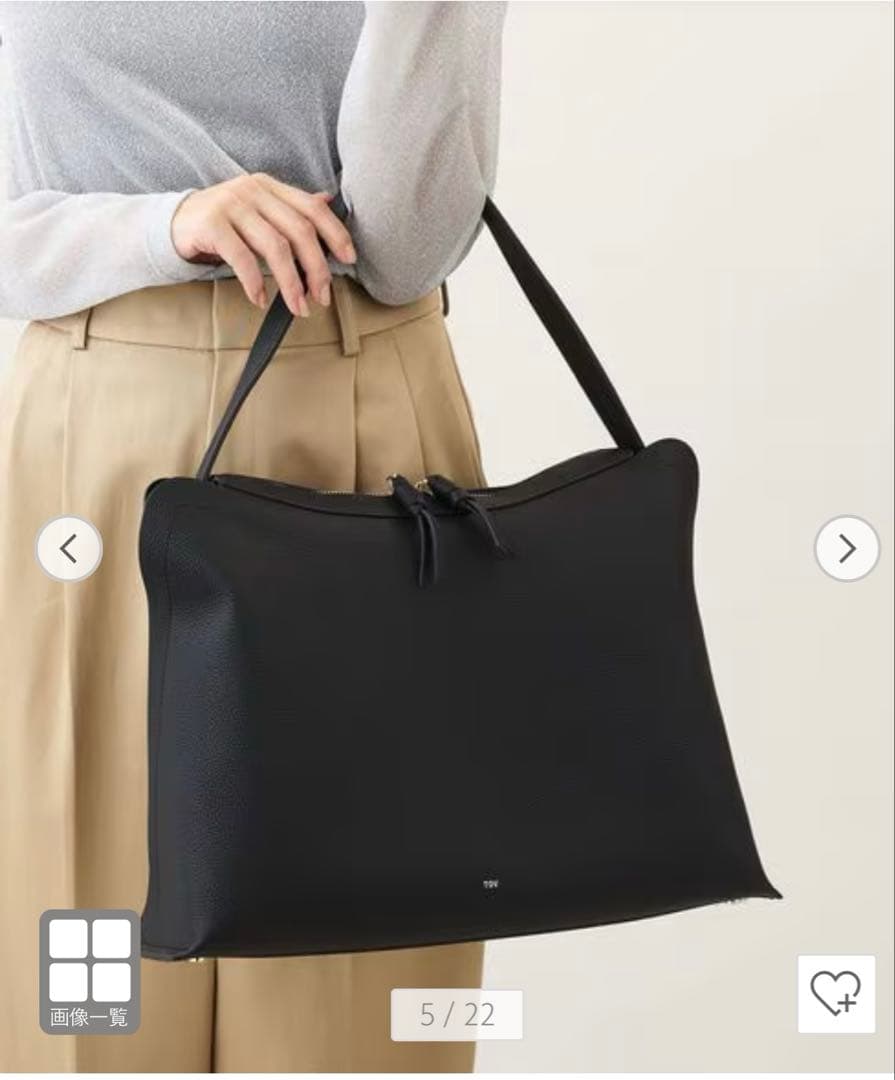The width and height of the screenshot is (895, 1080).
Task: Open the 画像一覧 image list
Action: pos(90,971)
